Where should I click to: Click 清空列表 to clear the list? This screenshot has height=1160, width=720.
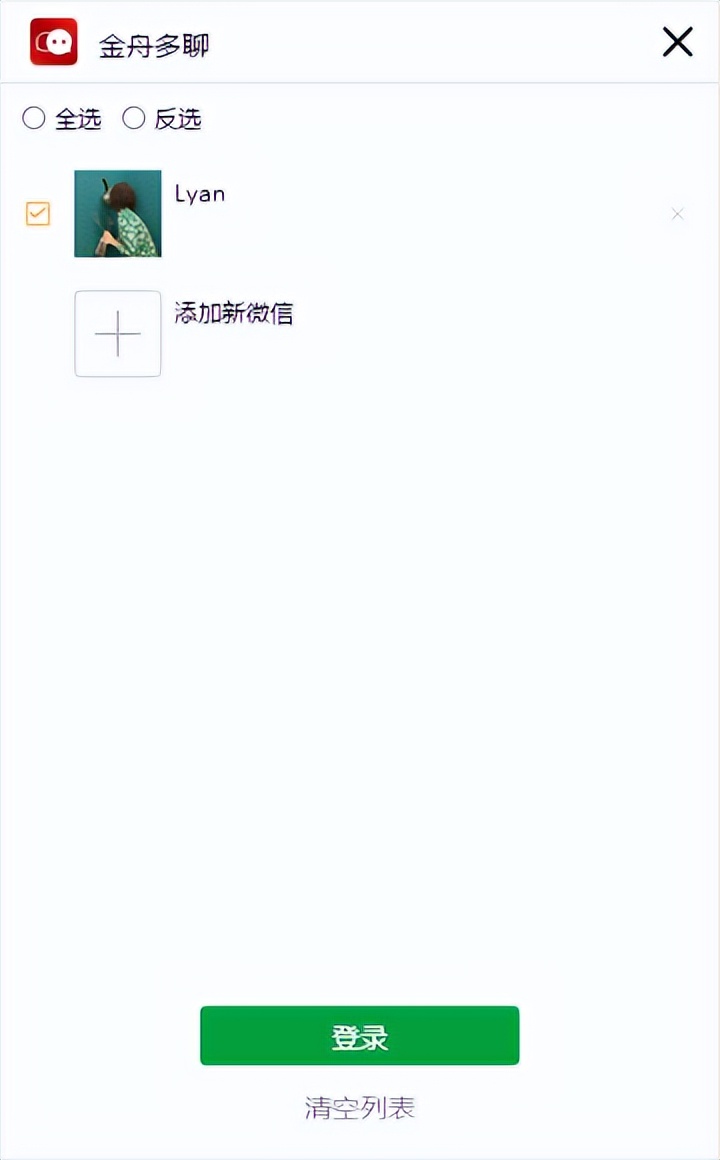pyautogui.click(x=359, y=1107)
